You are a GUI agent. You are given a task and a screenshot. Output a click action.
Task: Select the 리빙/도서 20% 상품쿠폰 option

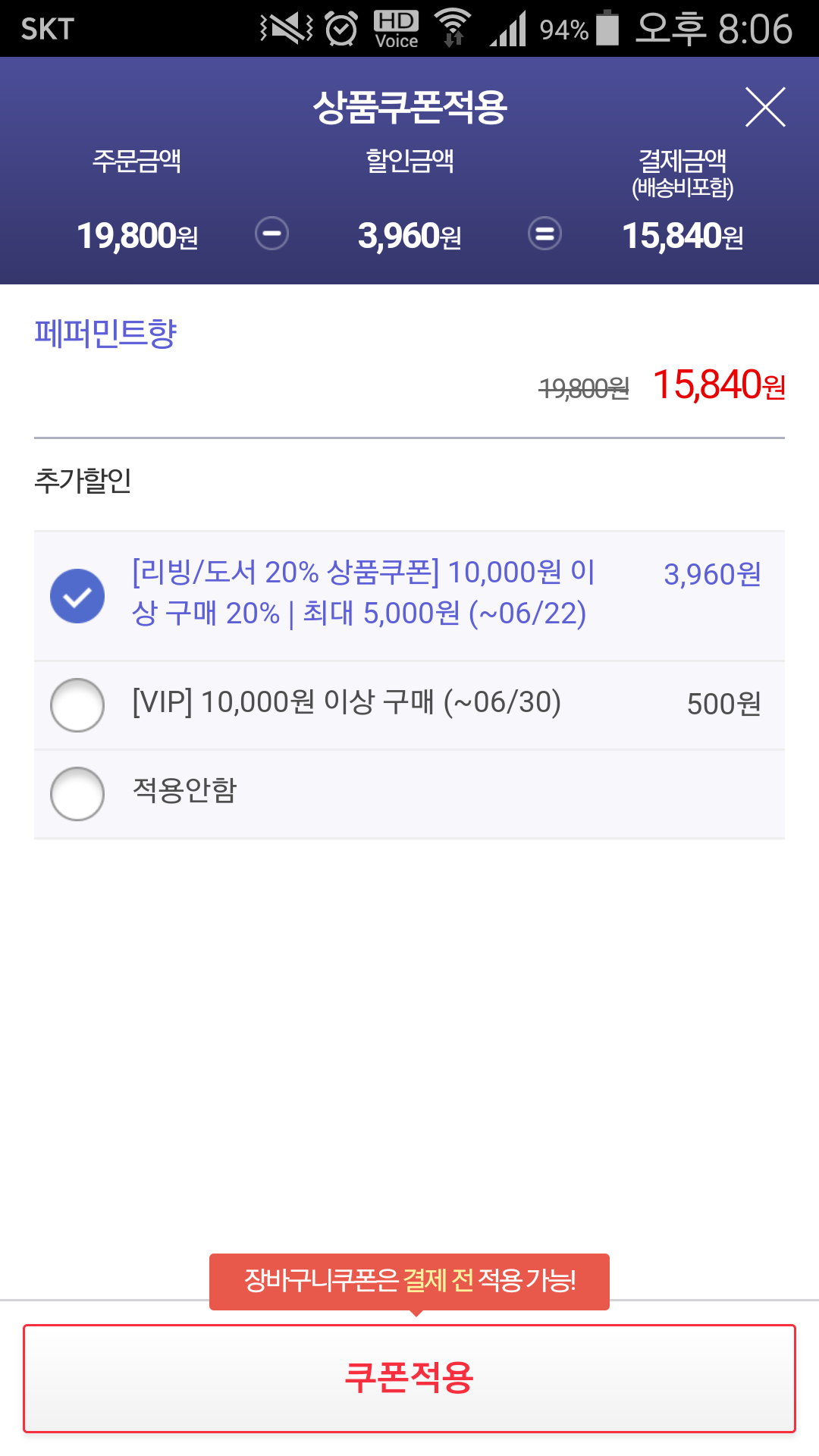(x=77, y=596)
